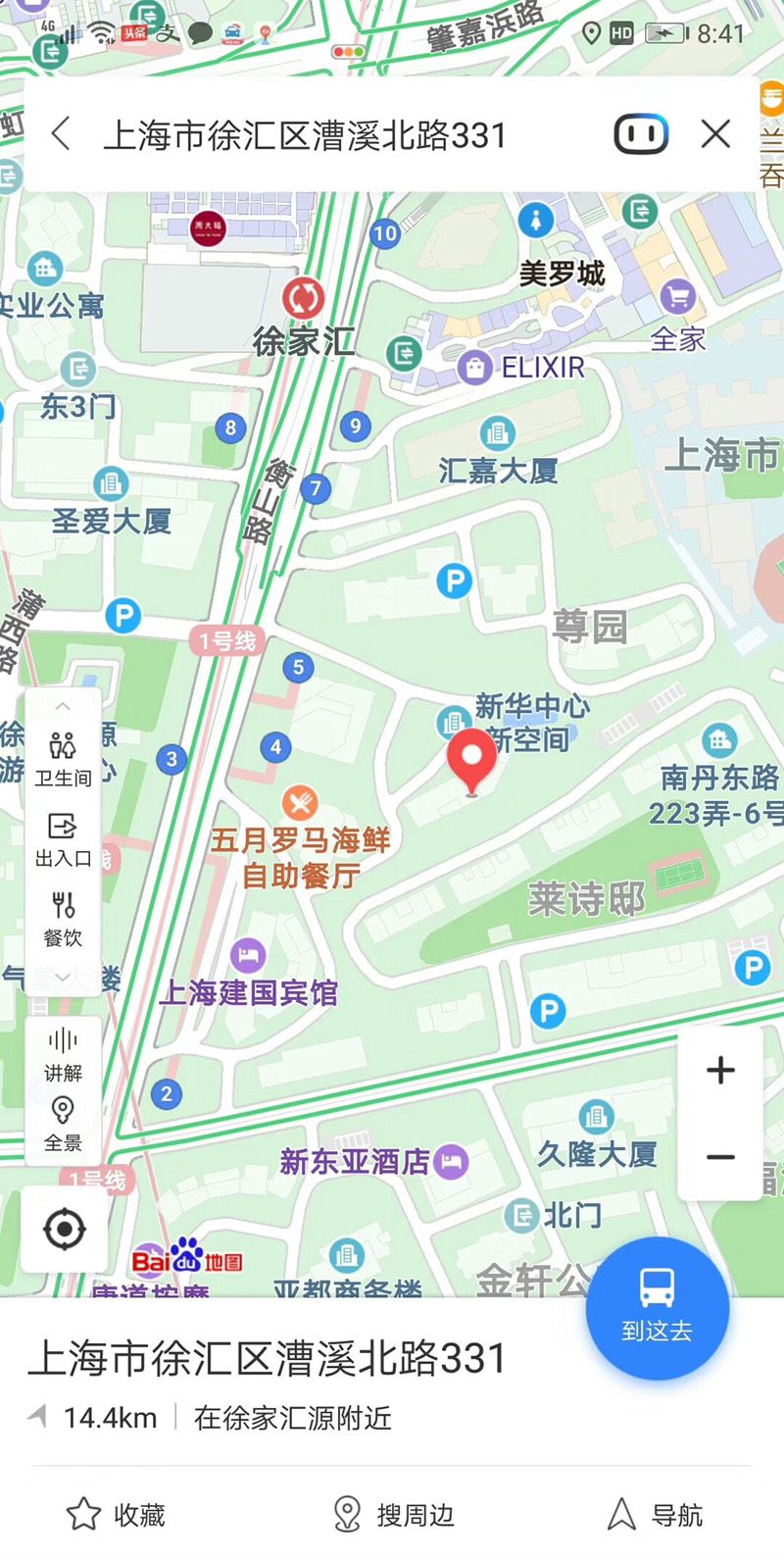The width and height of the screenshot is (784, 1560).
Task: Open the 五月罗马海鲜自助餐厅 marker
Action: [300, 804]
